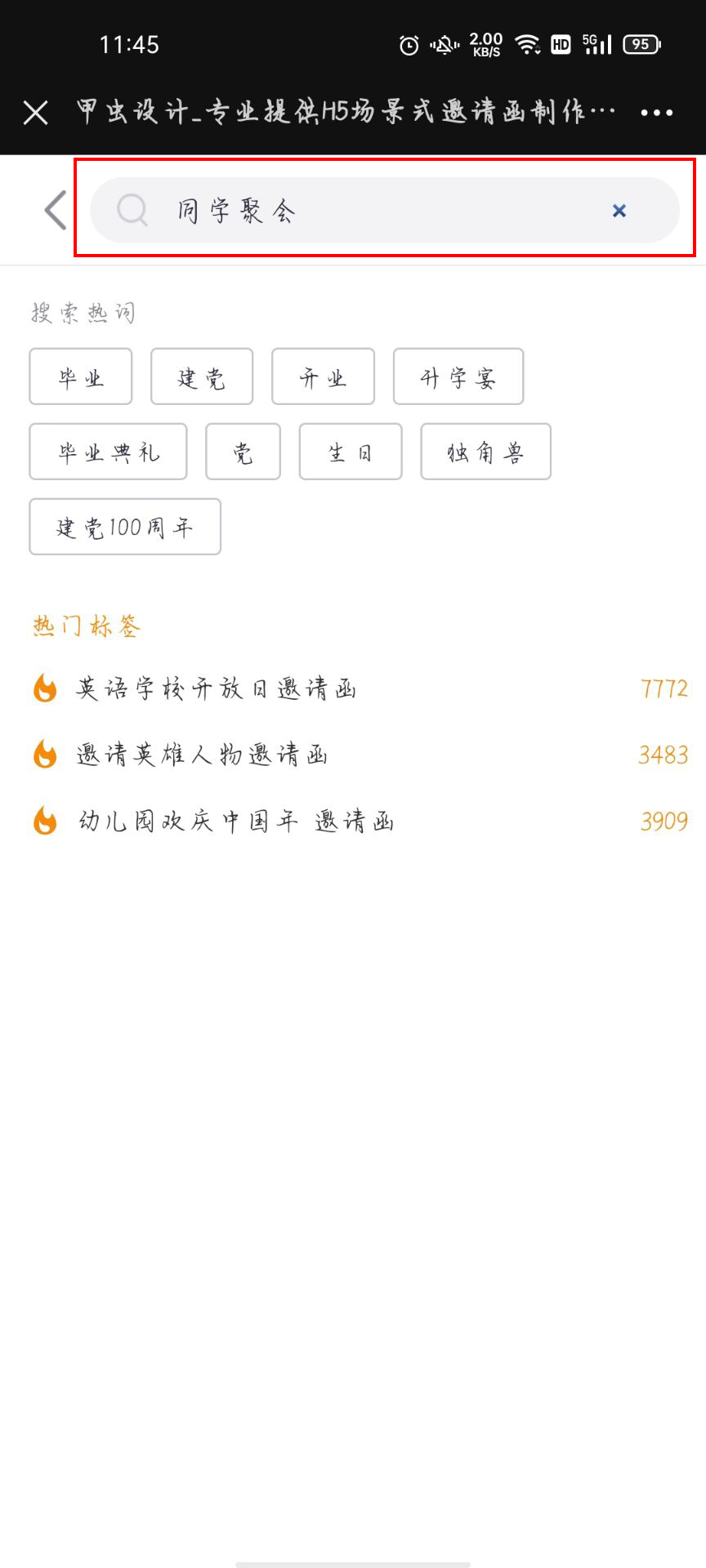Choose the 毕业典礼 hot word
This screenshot has width=706, height=1568.
coord(107,452)
